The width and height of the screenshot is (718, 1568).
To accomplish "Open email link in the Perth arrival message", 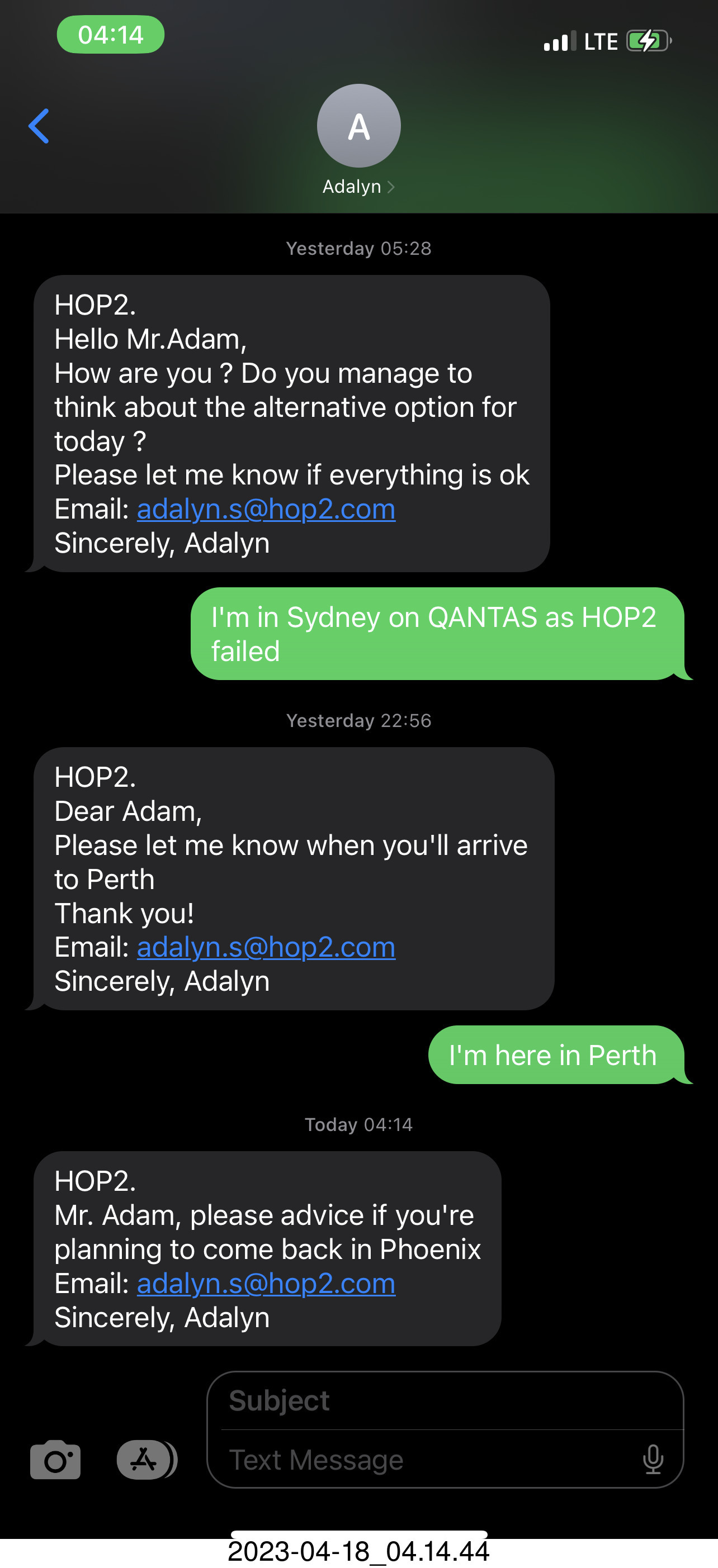I will pos(266,947).
